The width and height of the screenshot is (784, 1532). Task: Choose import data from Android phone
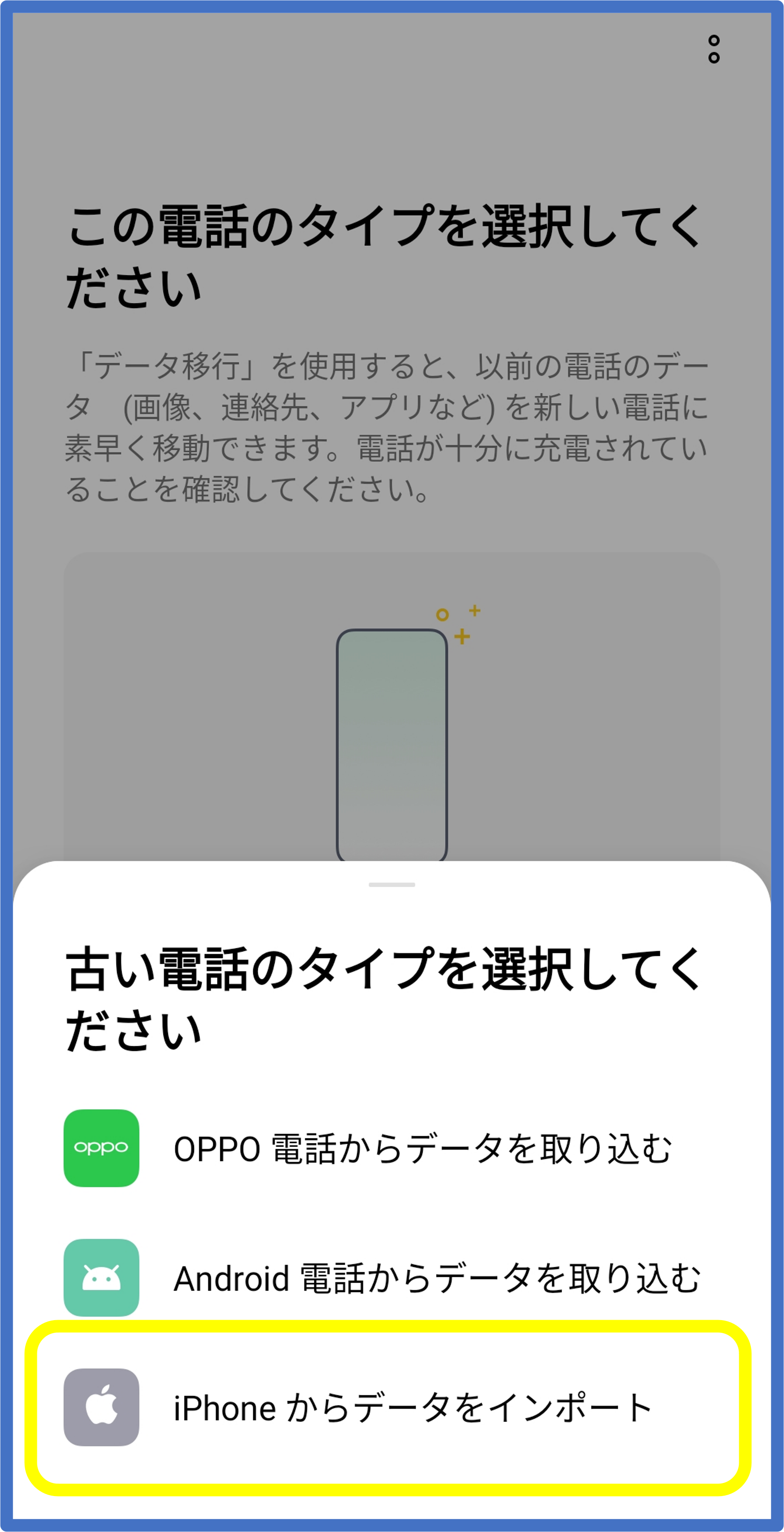coord(391,1278)
